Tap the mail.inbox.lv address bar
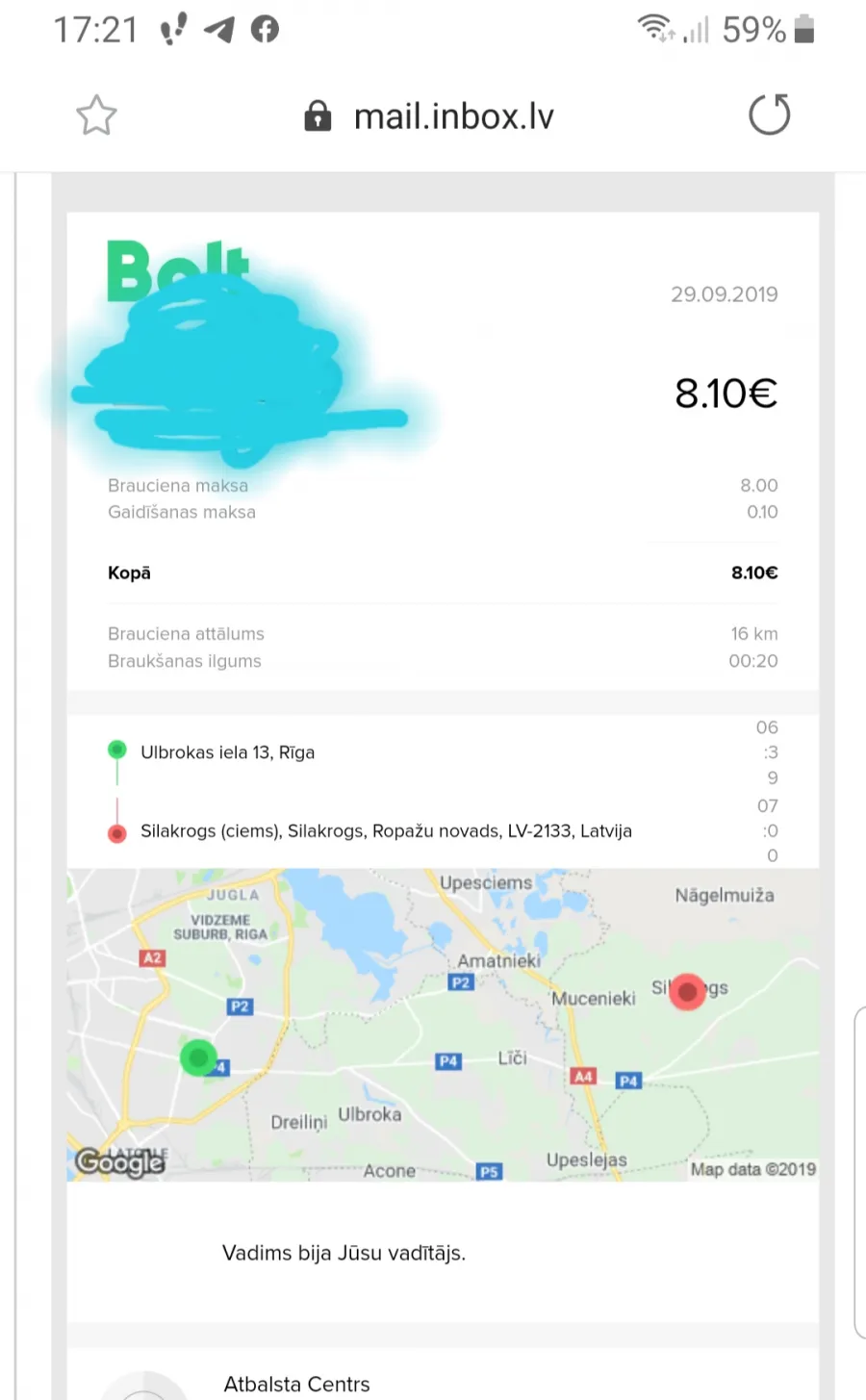Viewport: 866px width, 1400px height. point(429,116)
